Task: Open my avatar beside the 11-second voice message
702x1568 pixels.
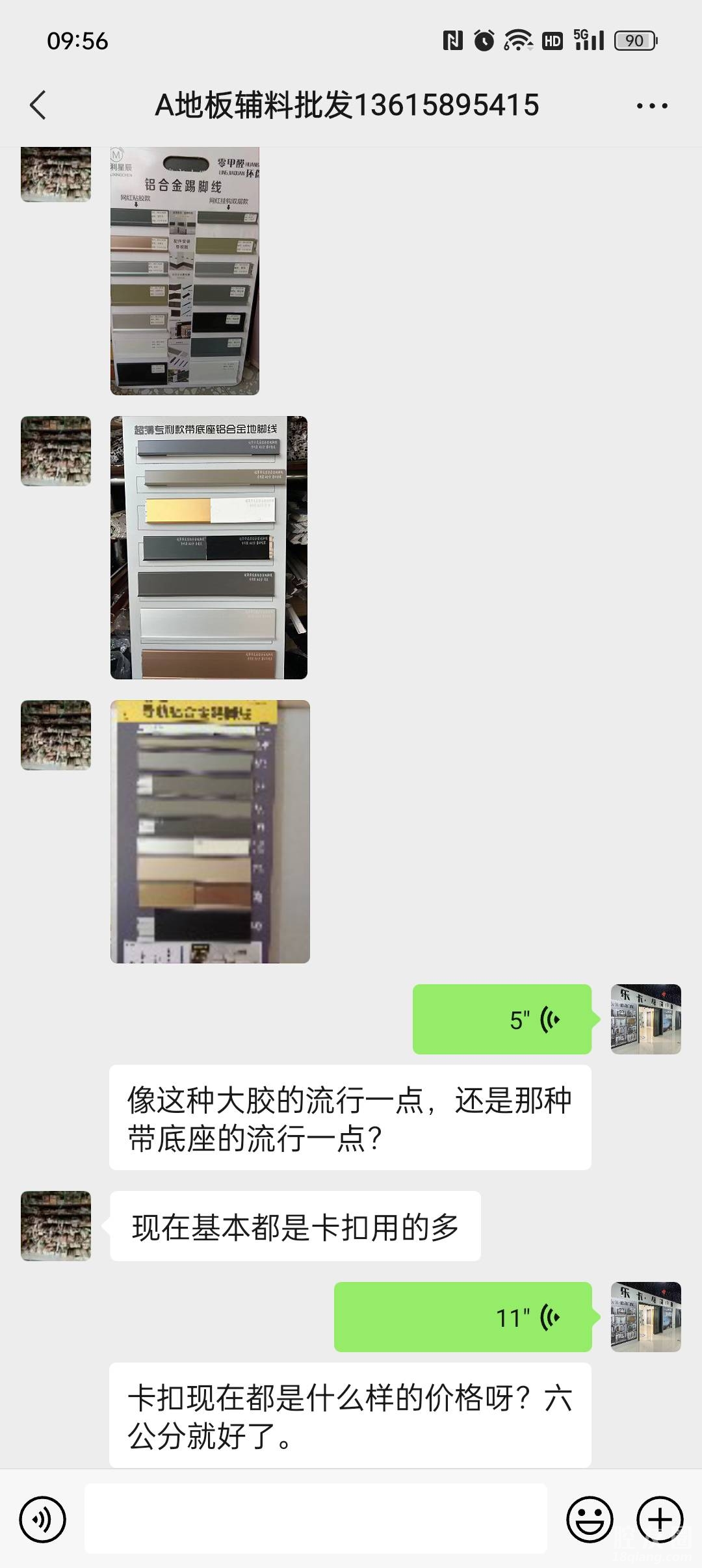Action: 645,1317
